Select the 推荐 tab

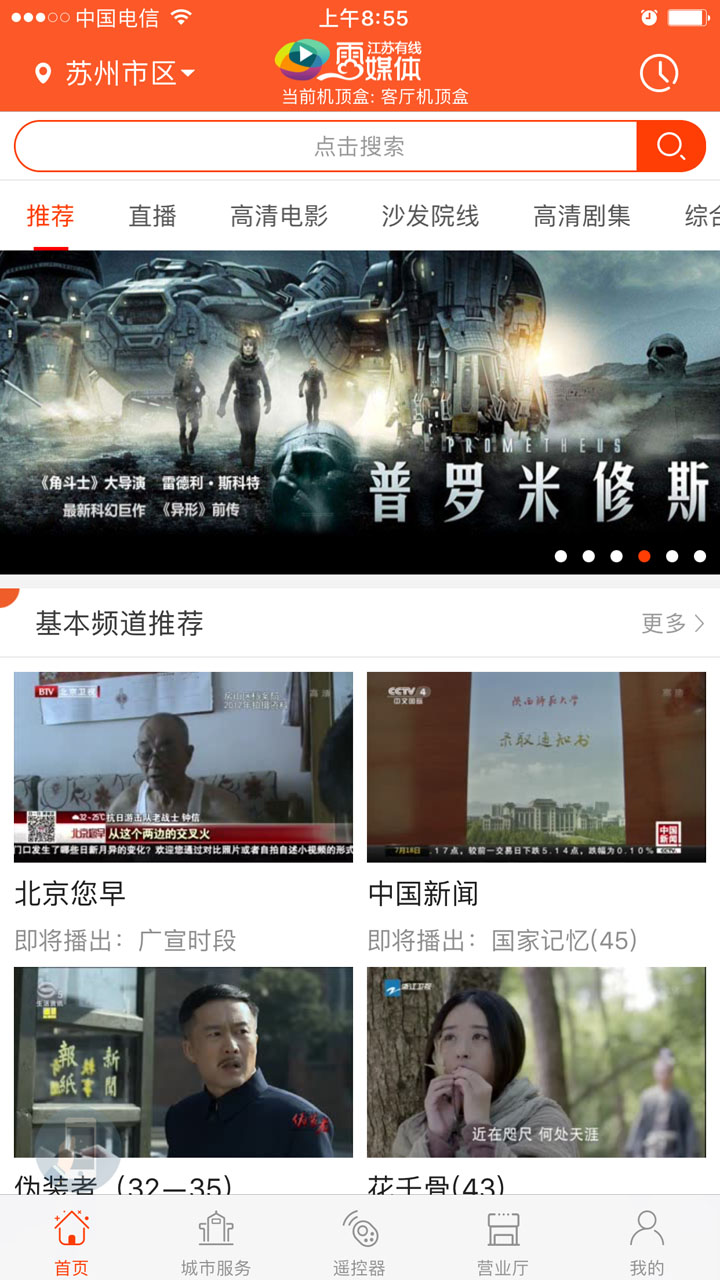tap(50, 216)
